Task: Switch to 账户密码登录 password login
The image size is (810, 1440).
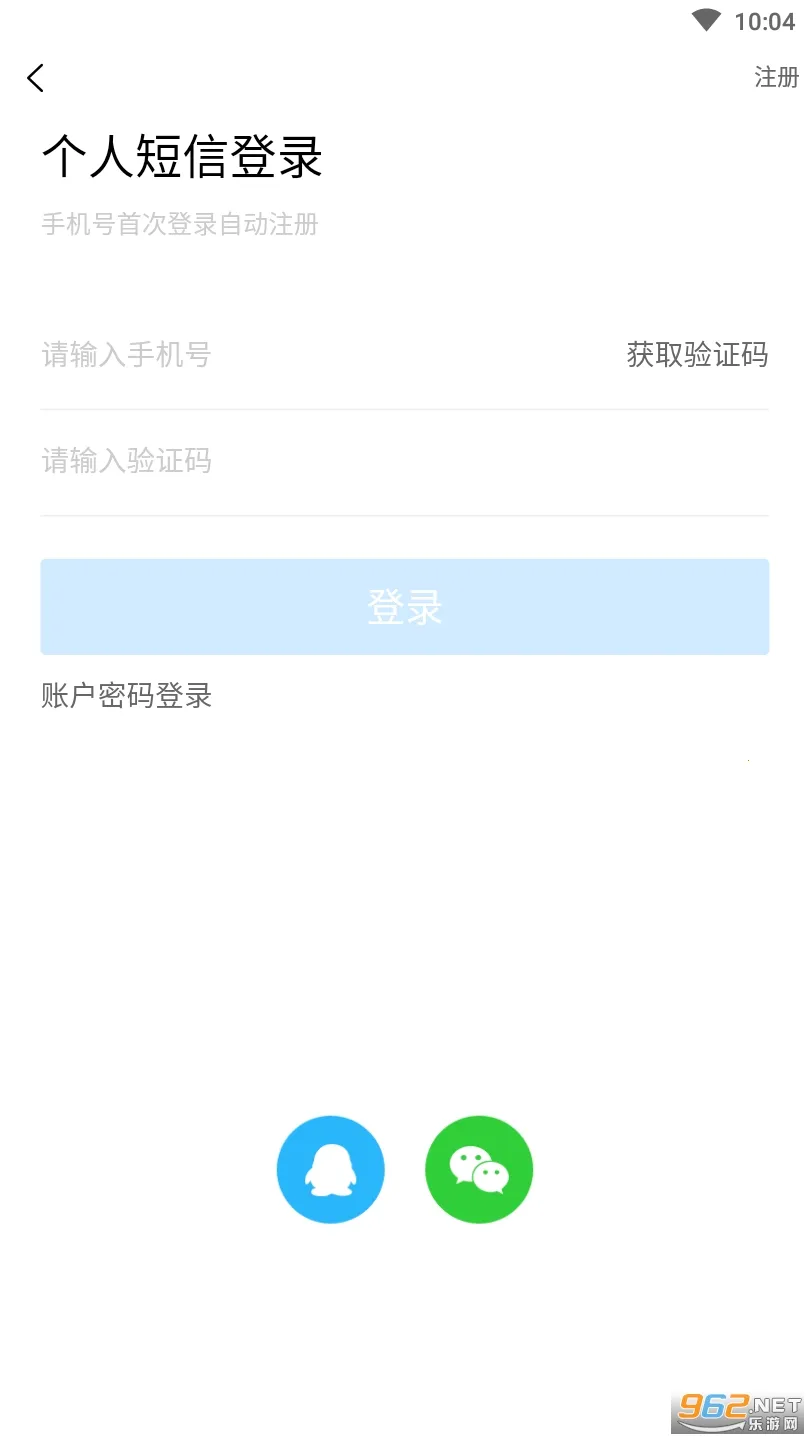Action: coord(127,696)
